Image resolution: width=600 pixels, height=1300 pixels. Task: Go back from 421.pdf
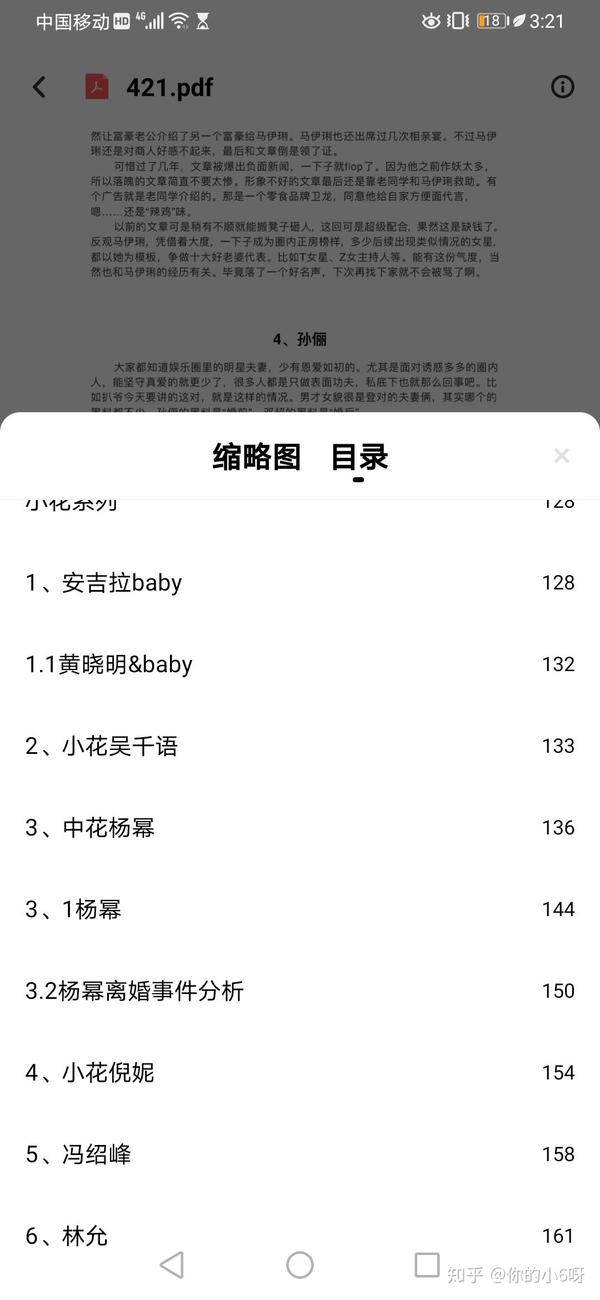pos(39,87)
